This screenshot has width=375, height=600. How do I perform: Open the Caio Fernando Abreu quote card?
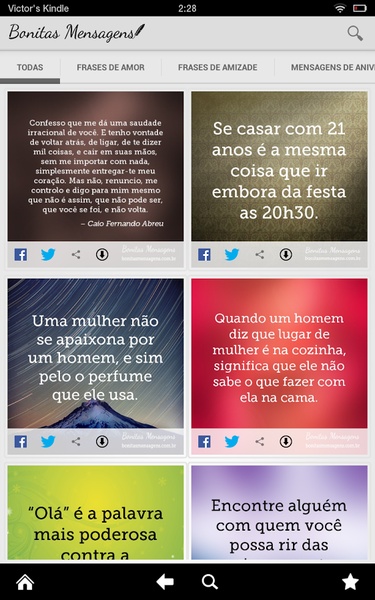[x=96, y=166]
